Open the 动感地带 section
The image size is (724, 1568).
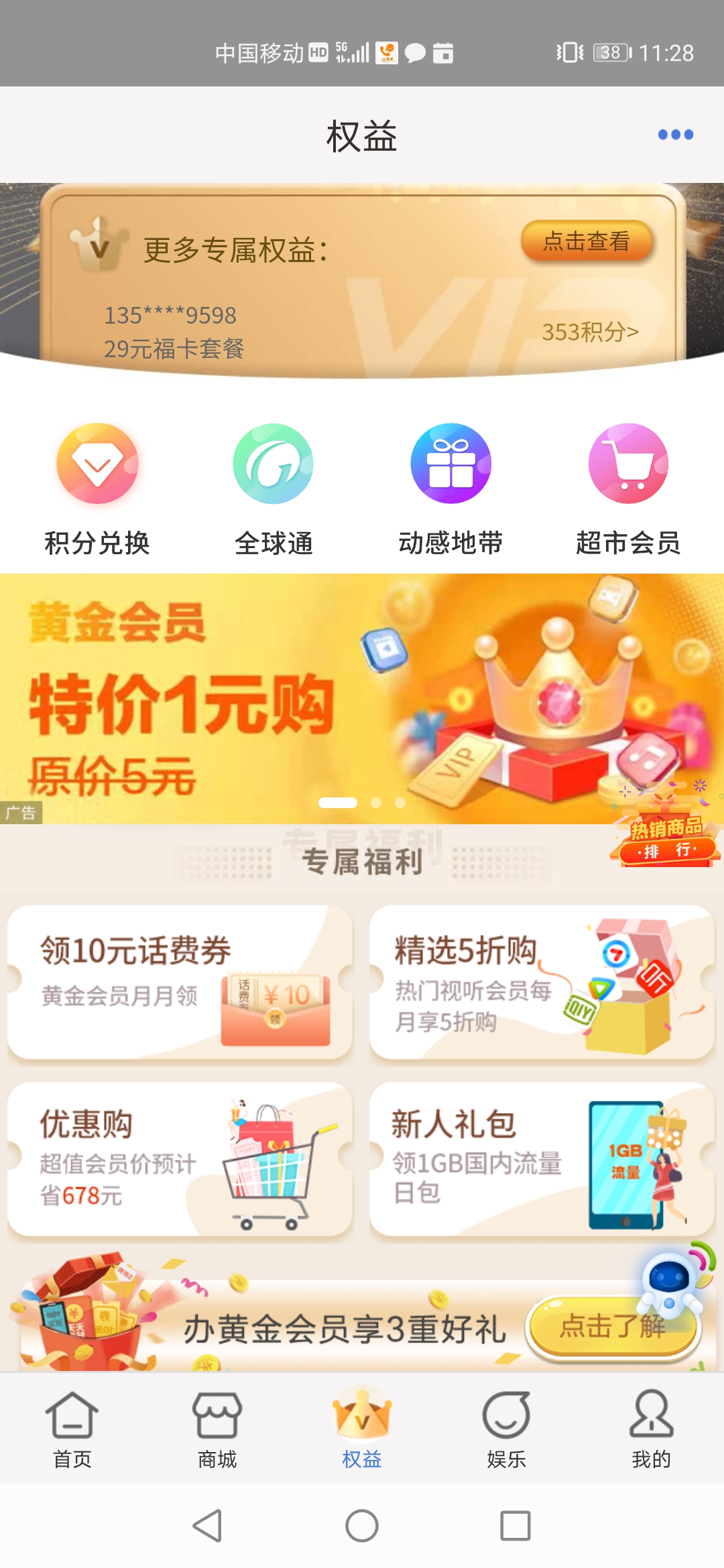(x=450, y=489)
